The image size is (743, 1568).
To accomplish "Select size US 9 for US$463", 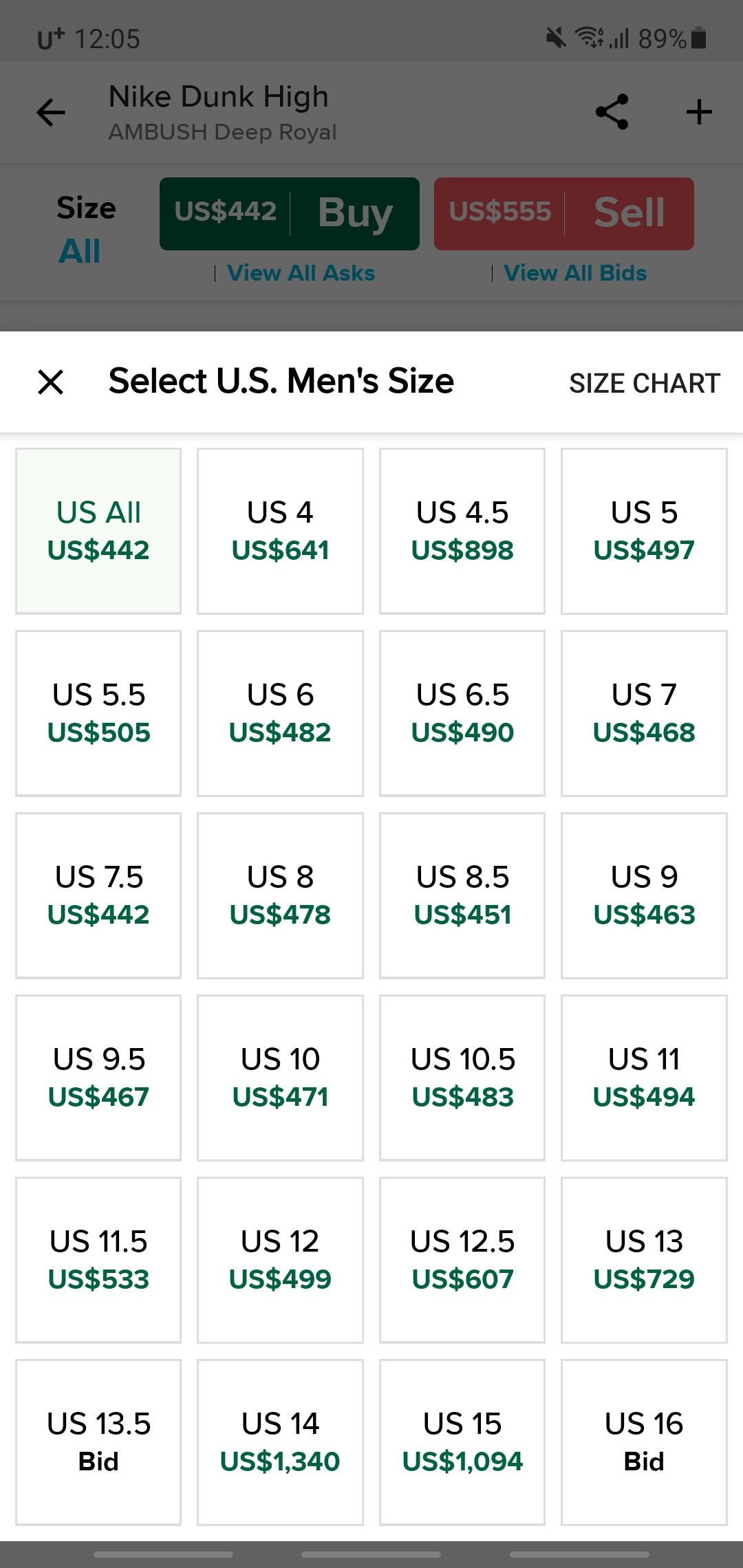I will point(644,895).
